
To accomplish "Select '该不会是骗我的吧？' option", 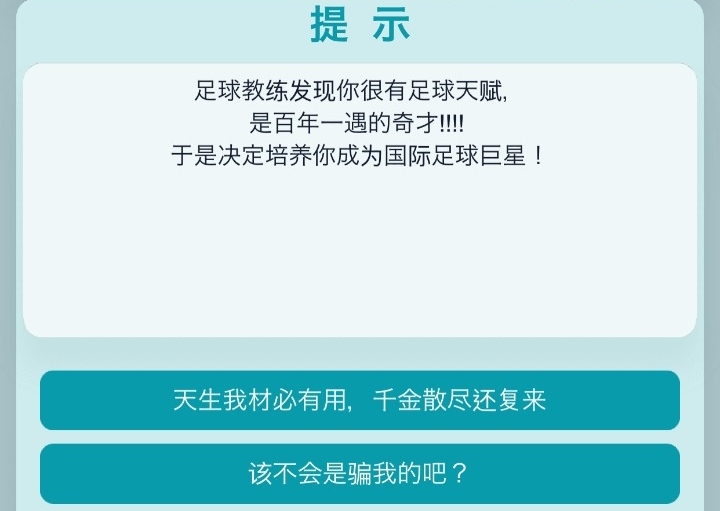I will [360, 473].
